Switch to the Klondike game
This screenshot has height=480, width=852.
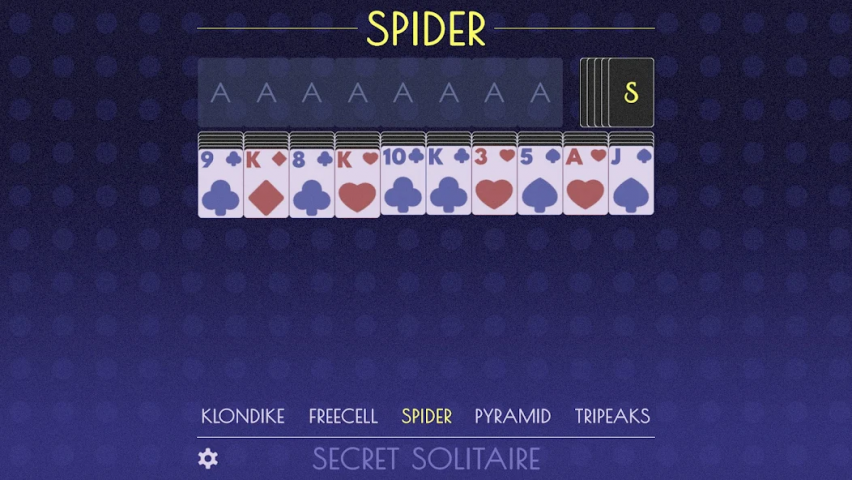(243, 416)
